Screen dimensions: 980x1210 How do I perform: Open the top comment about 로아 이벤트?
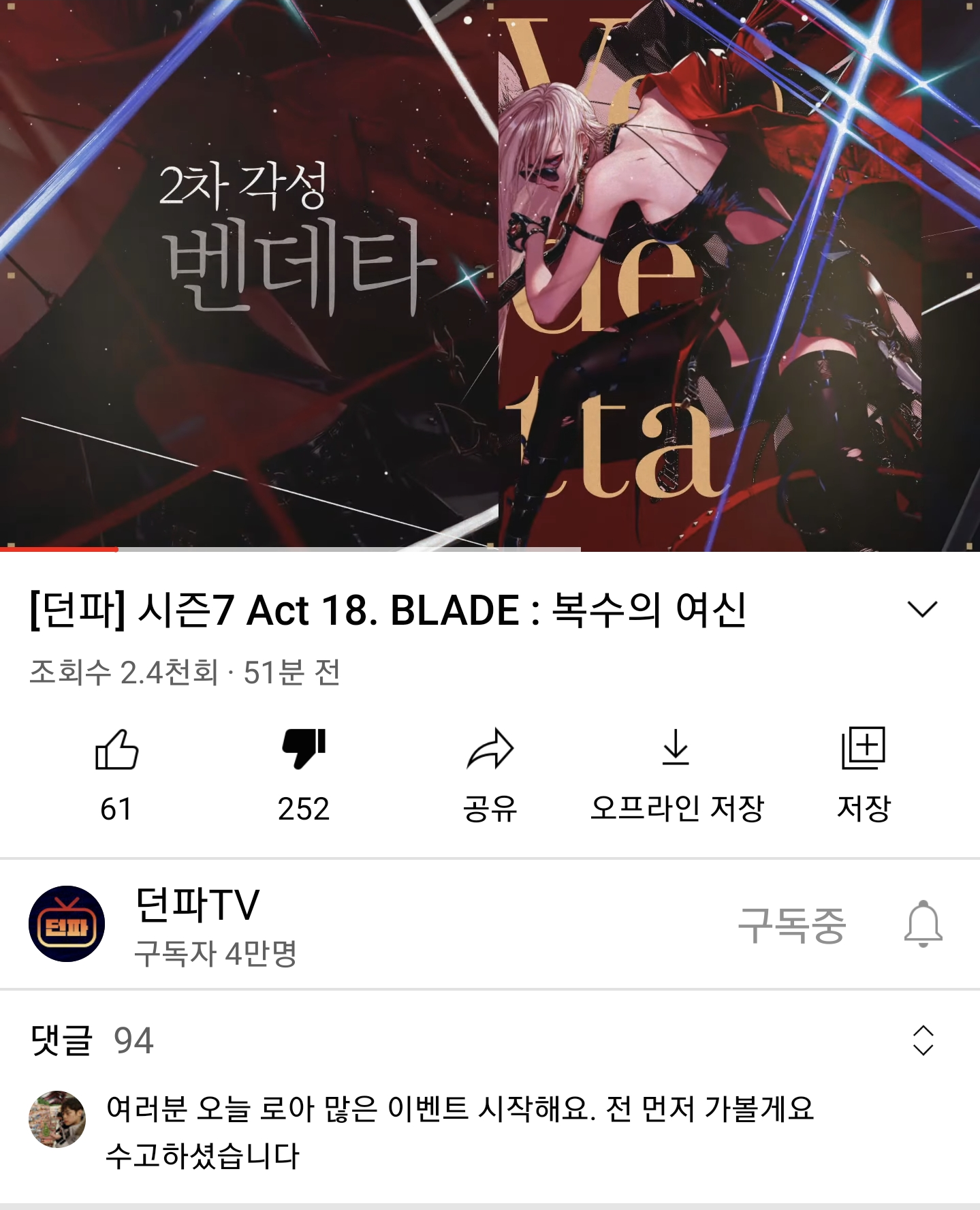[x=460, y=1131]
